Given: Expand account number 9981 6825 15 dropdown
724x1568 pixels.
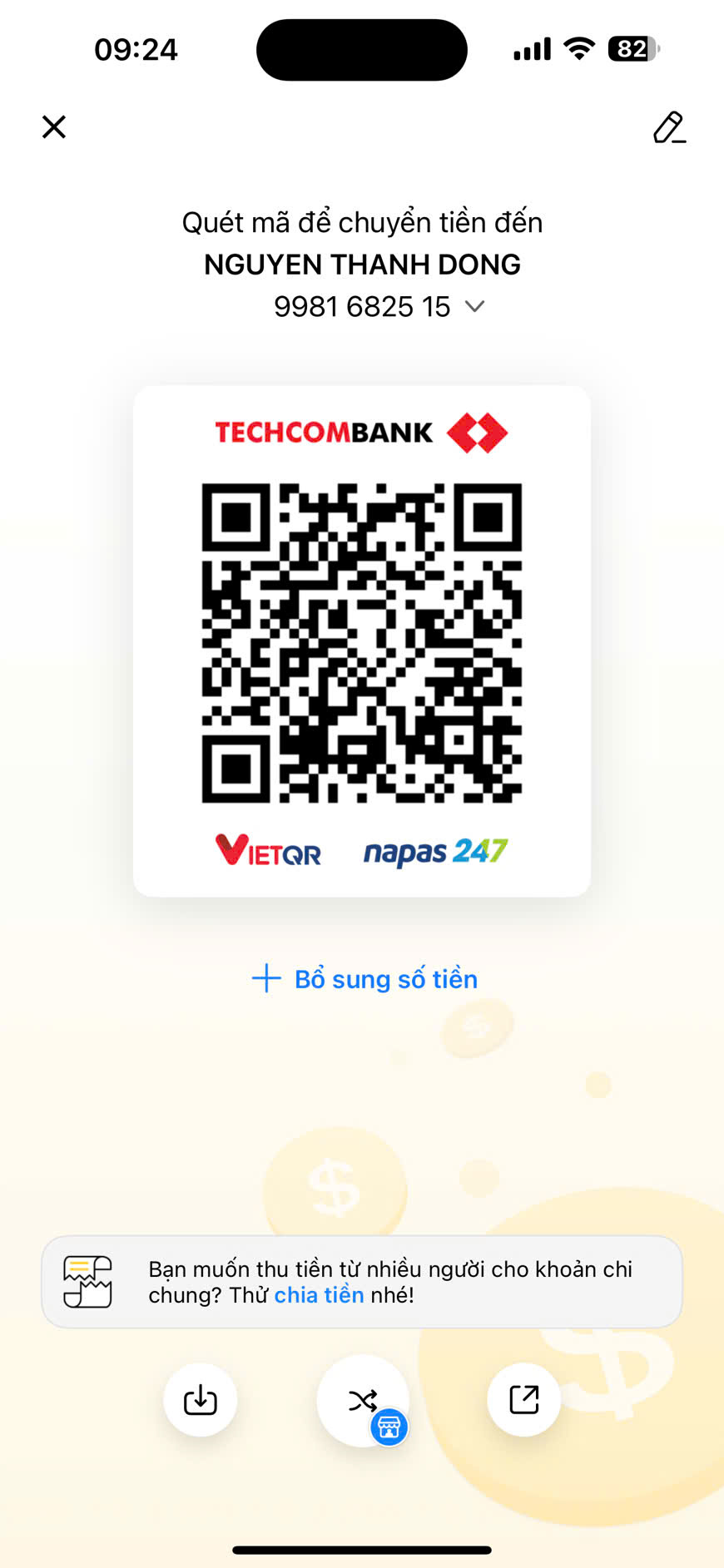Looking at the screenshot, I should pos(474,307).
